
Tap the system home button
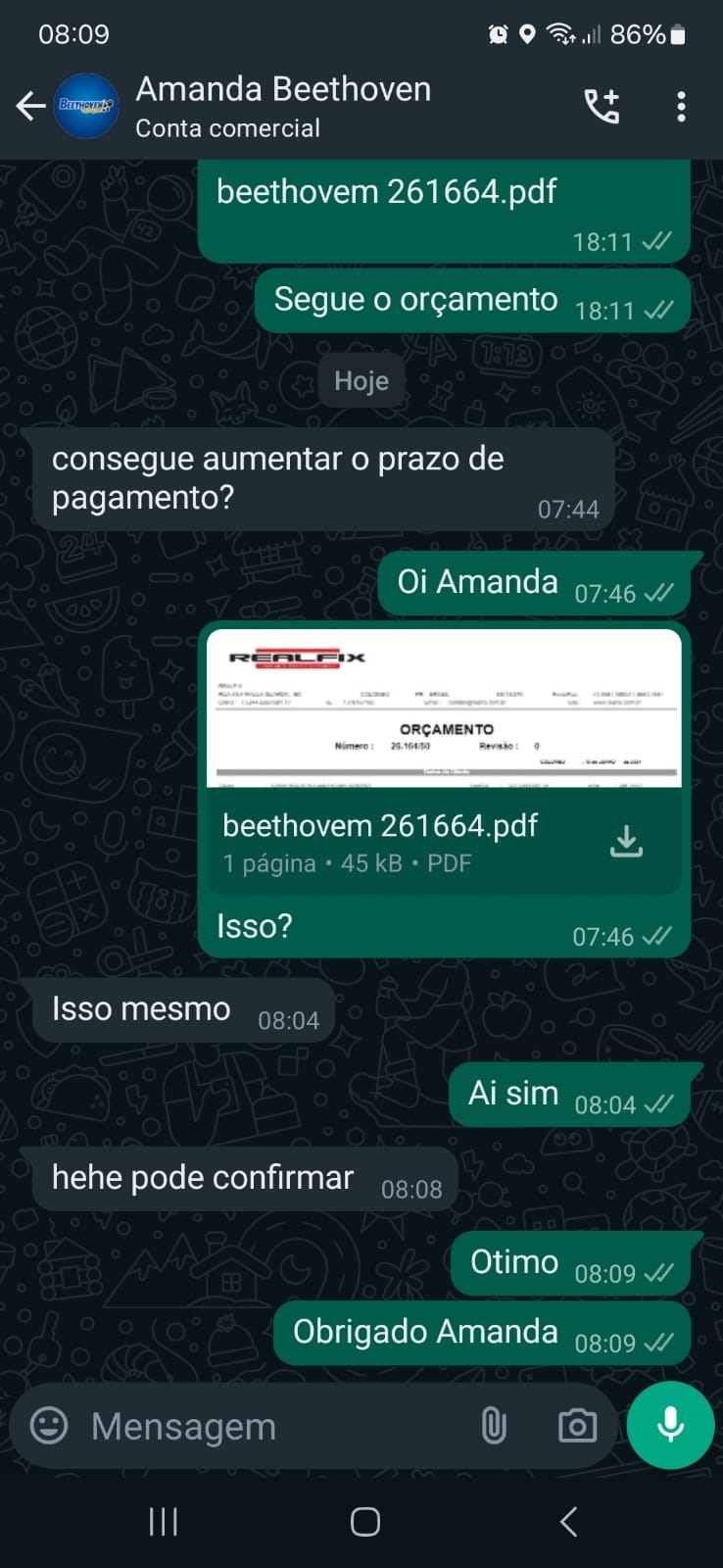[364, 1521]
